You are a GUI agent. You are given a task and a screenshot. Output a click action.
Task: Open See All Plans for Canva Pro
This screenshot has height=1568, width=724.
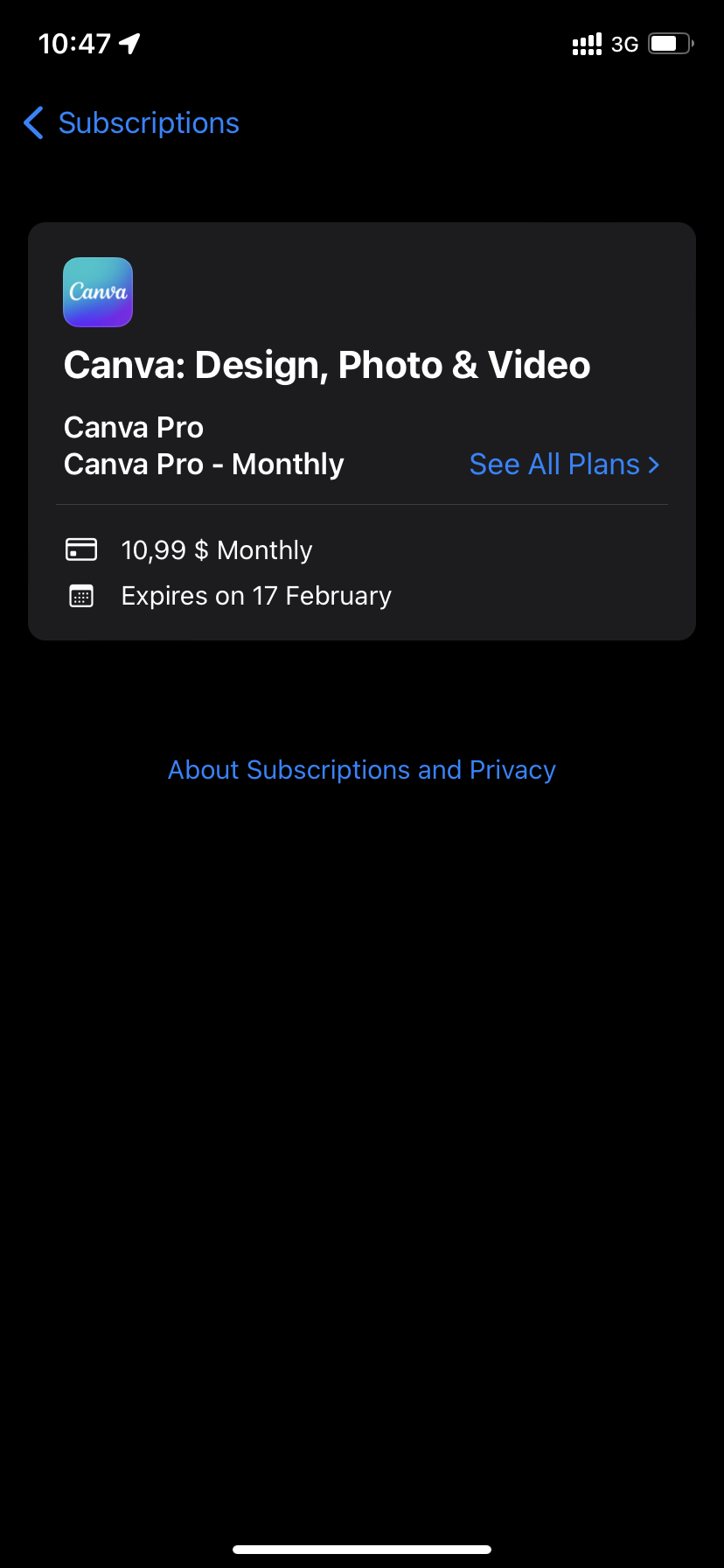pyautogui.click(x=564, y=465)
